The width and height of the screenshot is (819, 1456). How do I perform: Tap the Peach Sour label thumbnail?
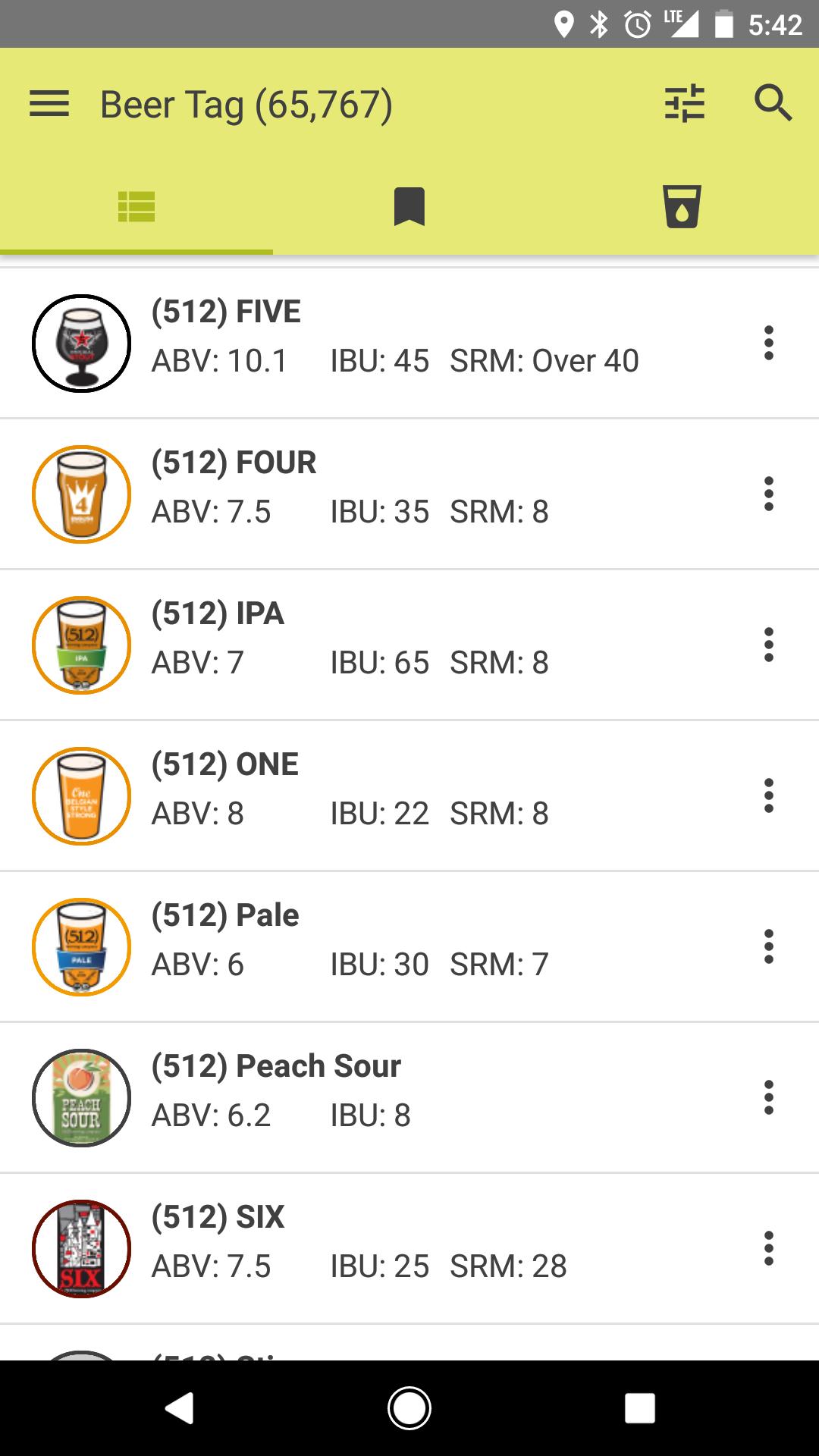(81, 1097)
